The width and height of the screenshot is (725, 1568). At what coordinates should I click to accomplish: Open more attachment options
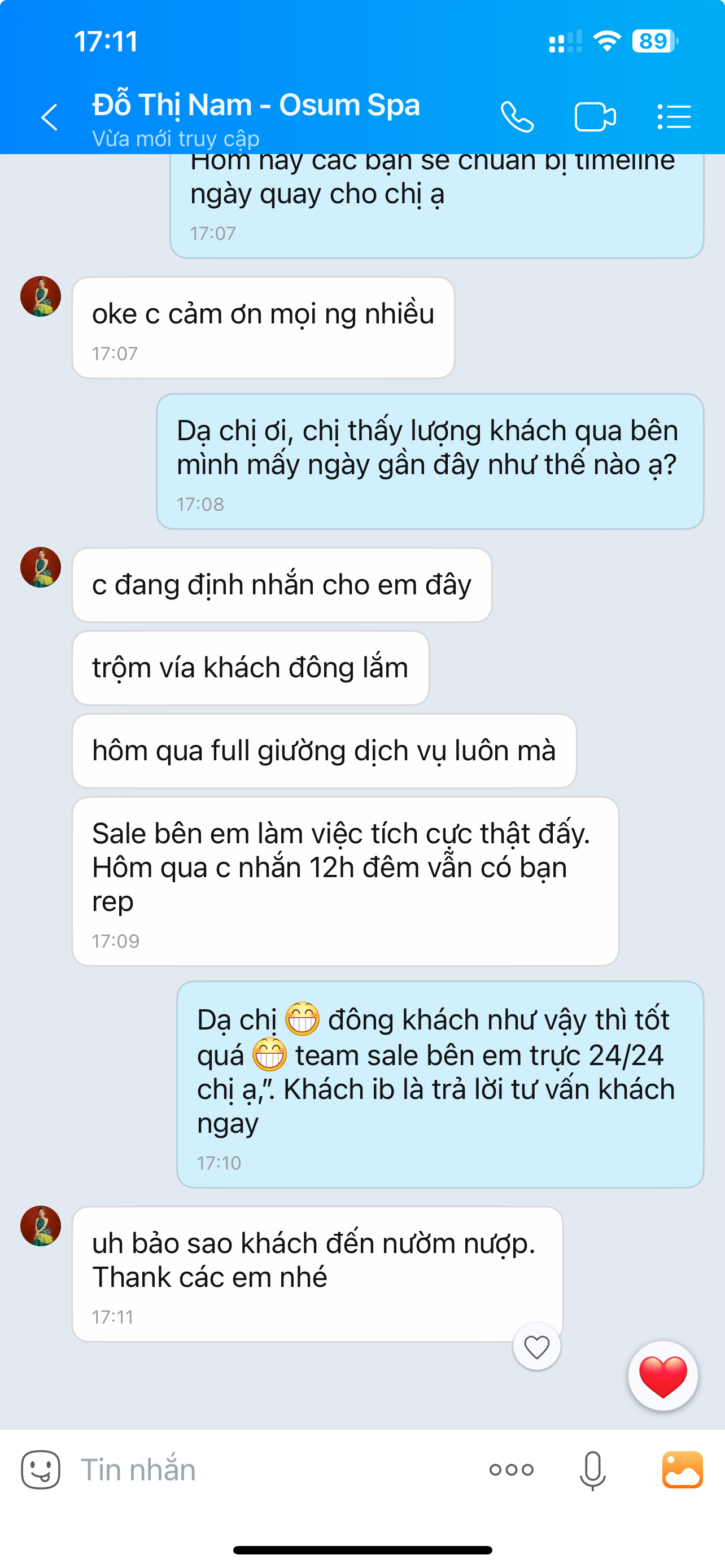point(512,1470)
